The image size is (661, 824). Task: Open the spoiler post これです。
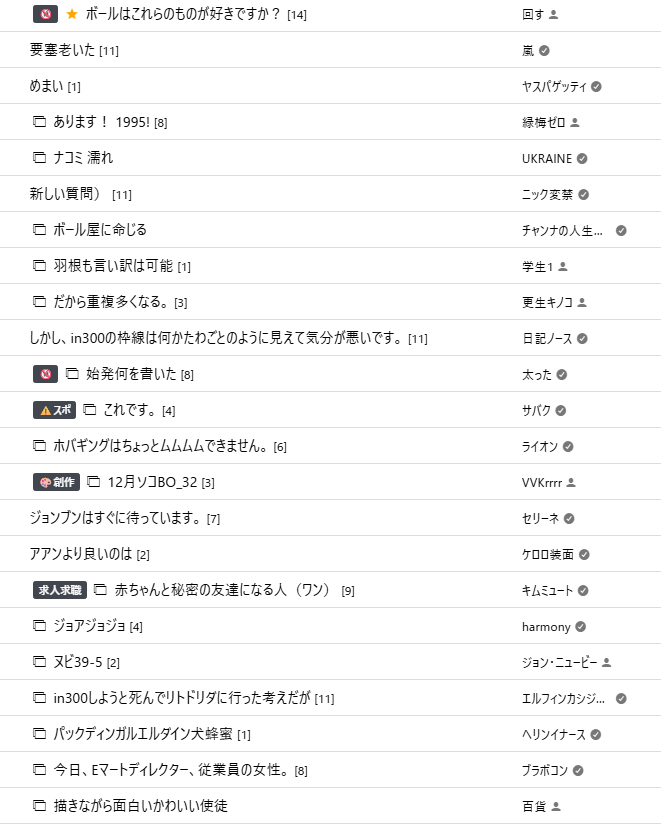(130, 410)
